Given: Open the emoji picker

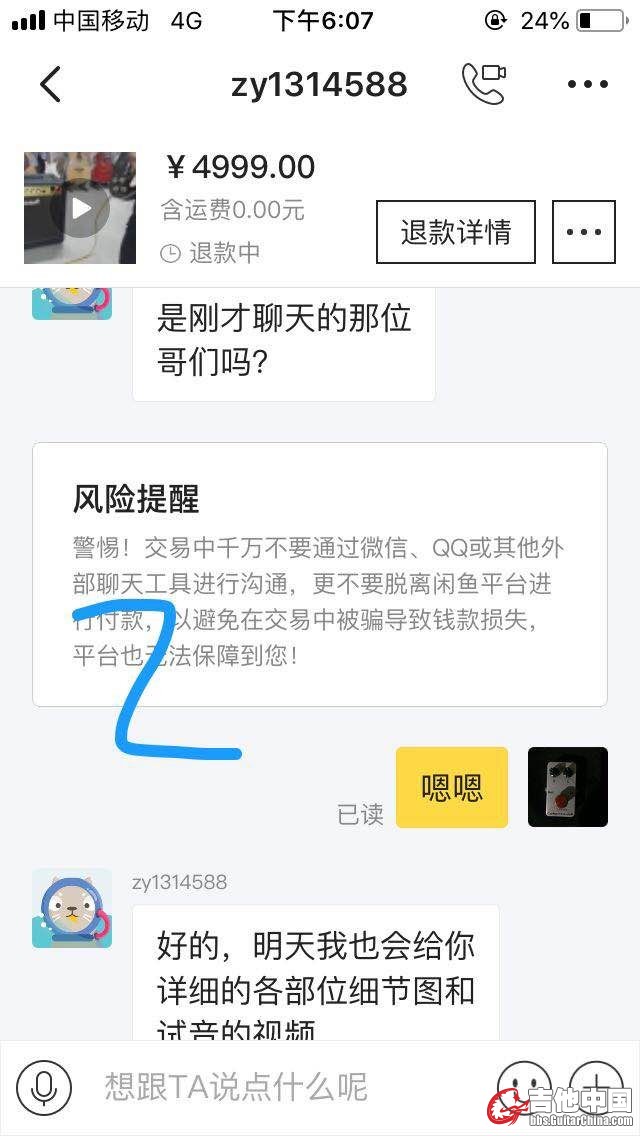Looking at the screenshot, I should [x=524, y=1087].
